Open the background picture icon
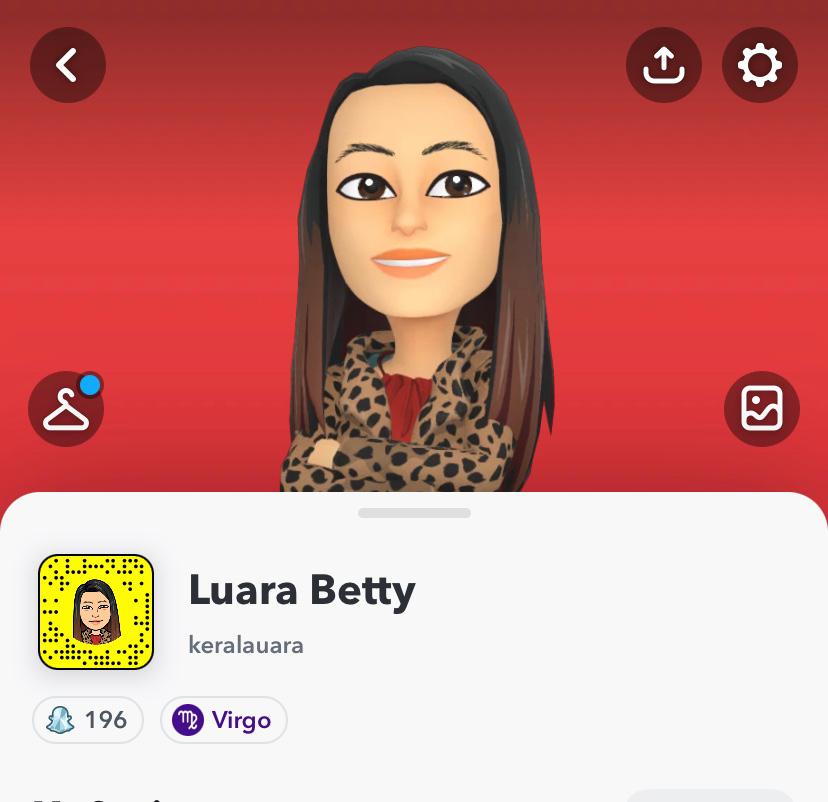Viewport: 828px width, 802px height. click(761, 408)
